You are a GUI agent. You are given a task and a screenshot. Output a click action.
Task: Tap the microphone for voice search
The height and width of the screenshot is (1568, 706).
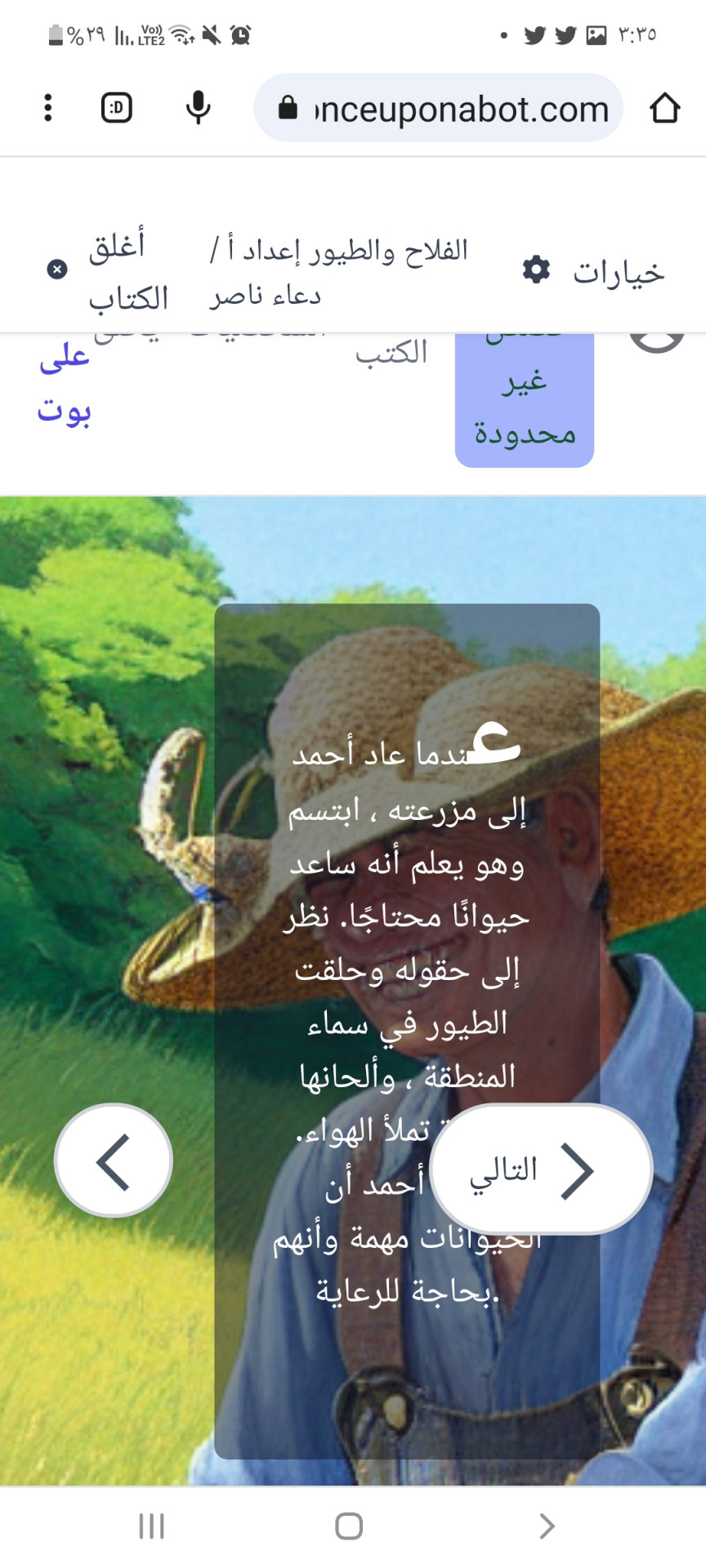[198, 108]
